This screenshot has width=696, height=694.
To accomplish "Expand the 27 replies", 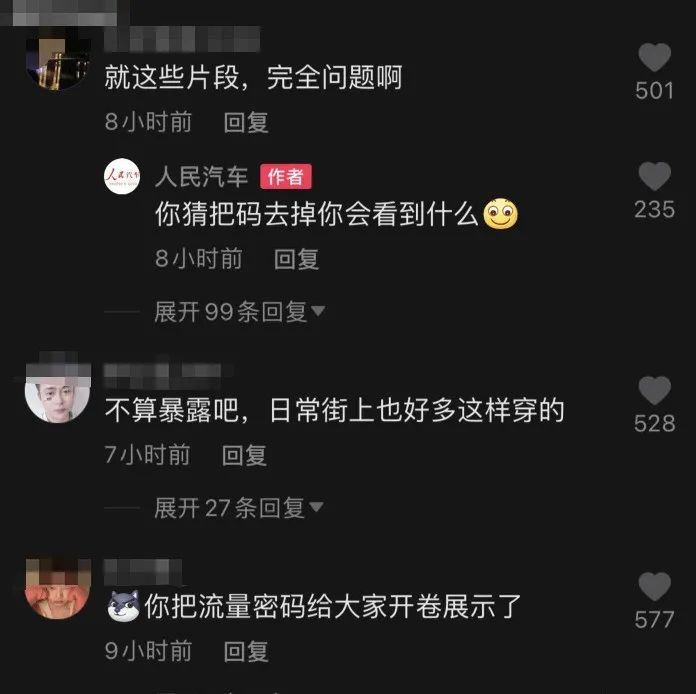I will [x=239, y=508].
